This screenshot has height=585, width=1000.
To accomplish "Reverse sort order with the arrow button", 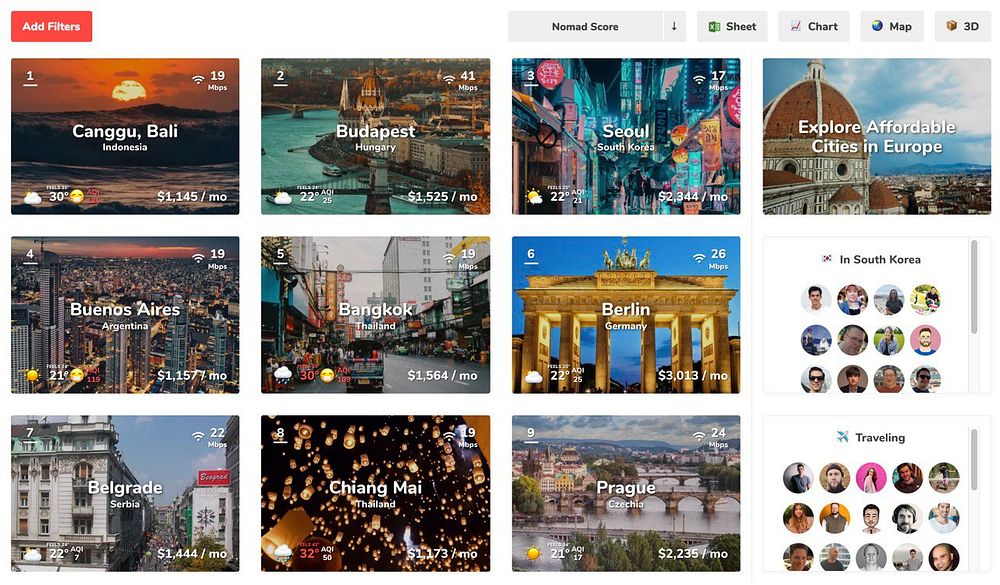I will point(674,27).
